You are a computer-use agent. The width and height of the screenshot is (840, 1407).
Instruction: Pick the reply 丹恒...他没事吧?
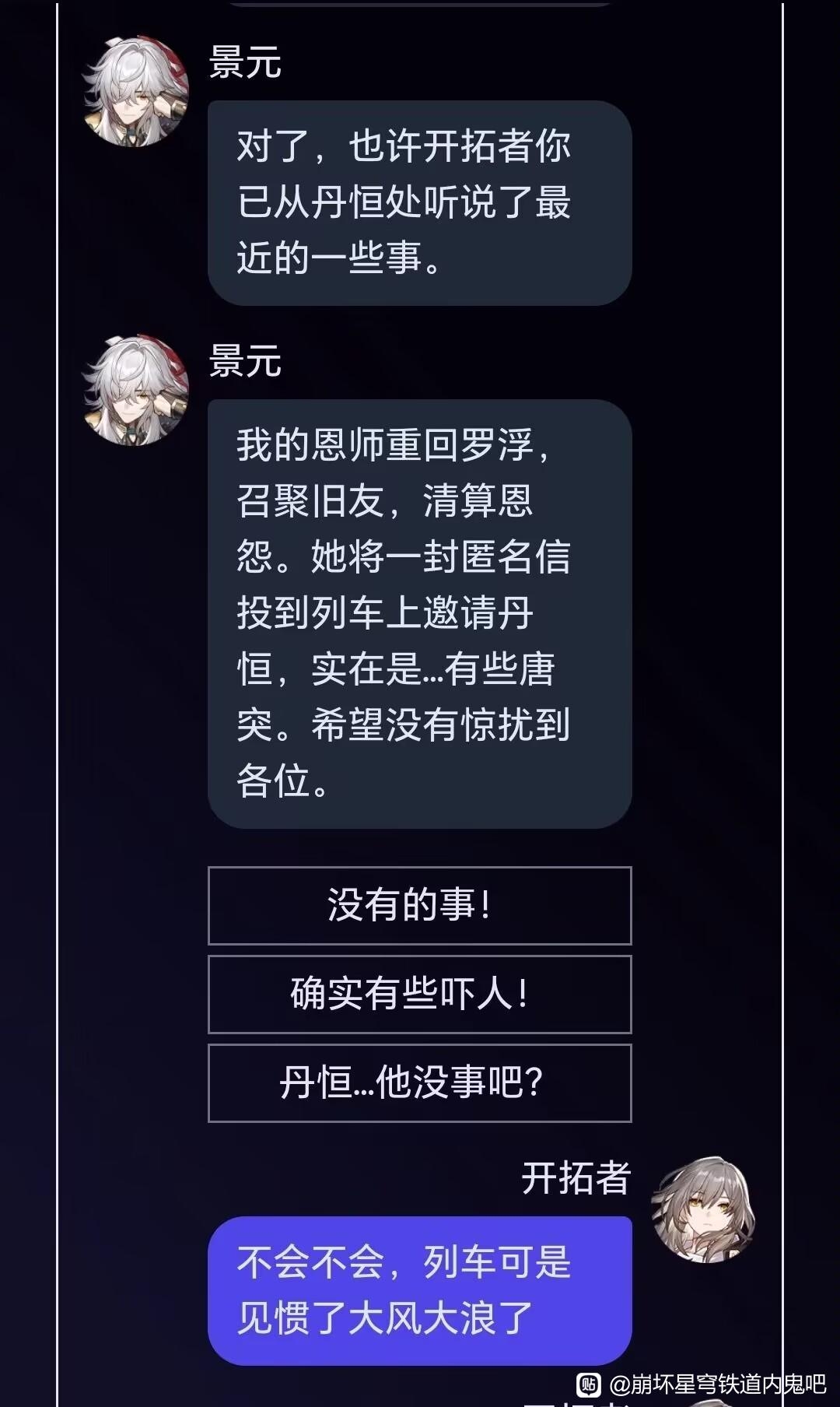coord(419,1082)
